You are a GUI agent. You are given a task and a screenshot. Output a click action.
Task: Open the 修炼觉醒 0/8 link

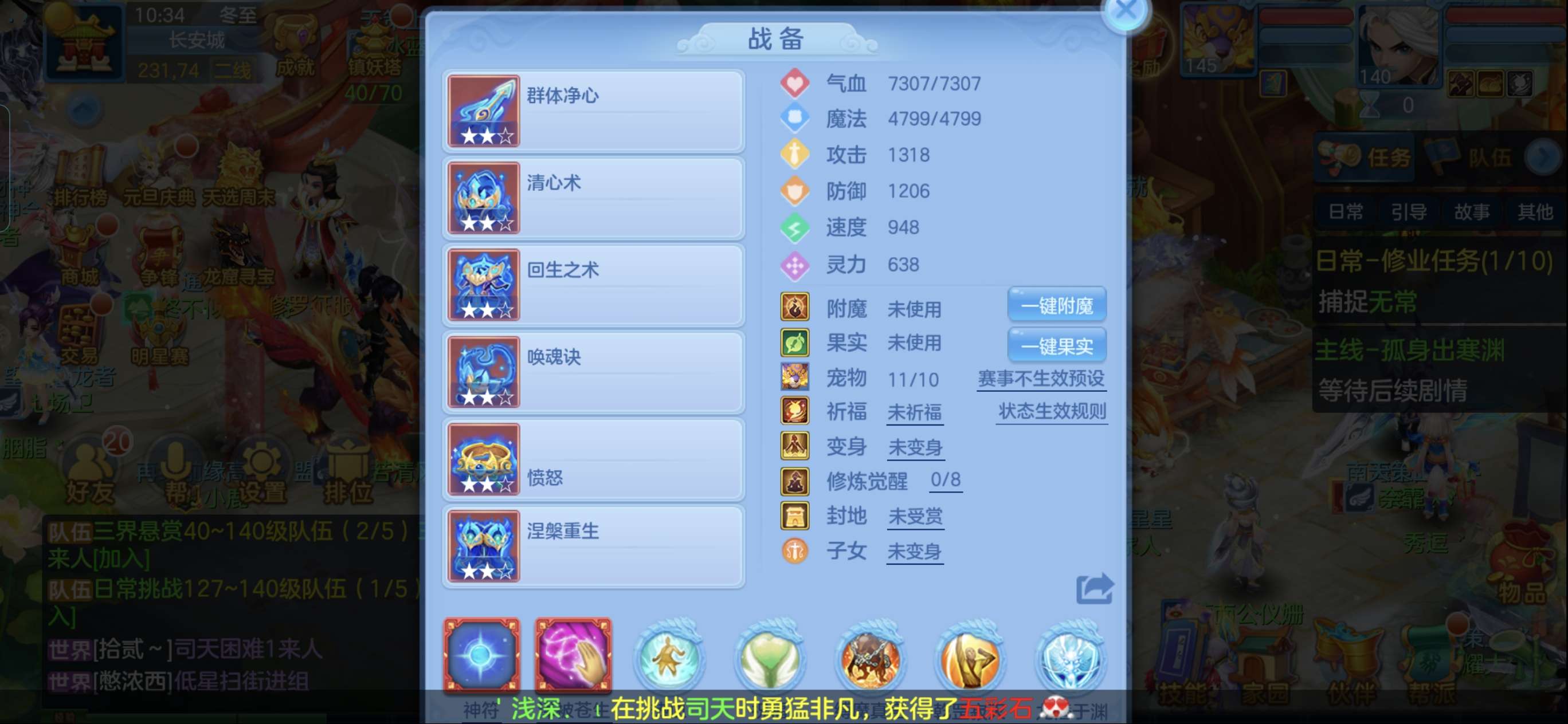click(945, 481)
